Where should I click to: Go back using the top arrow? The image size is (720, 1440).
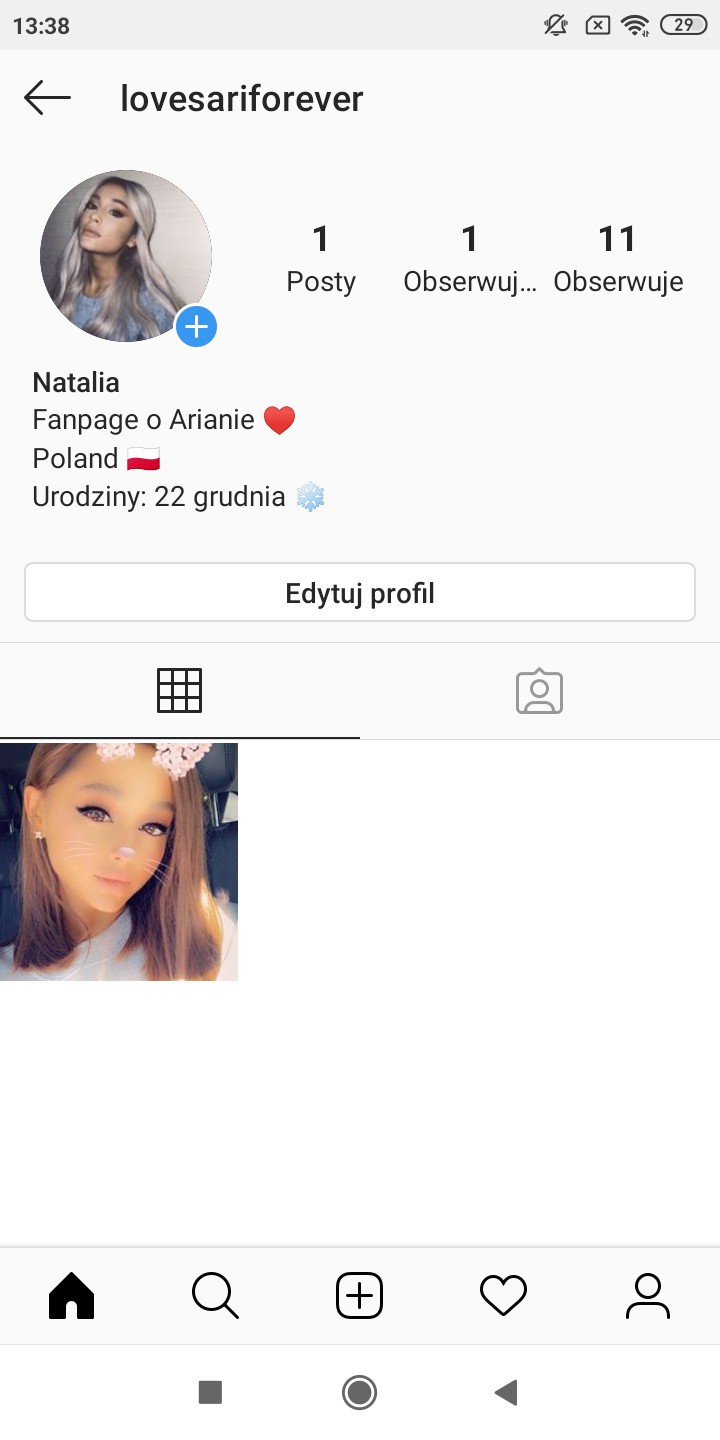(x=47, y=98)
